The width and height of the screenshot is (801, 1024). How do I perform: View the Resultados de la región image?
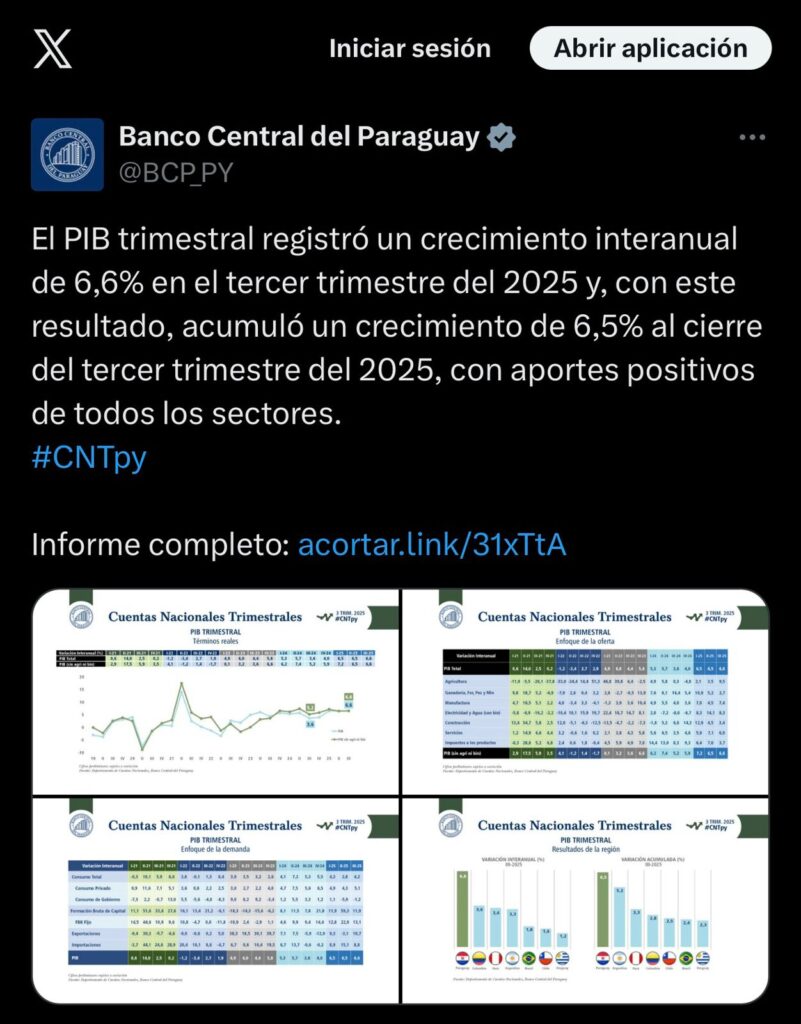(585, 900)
